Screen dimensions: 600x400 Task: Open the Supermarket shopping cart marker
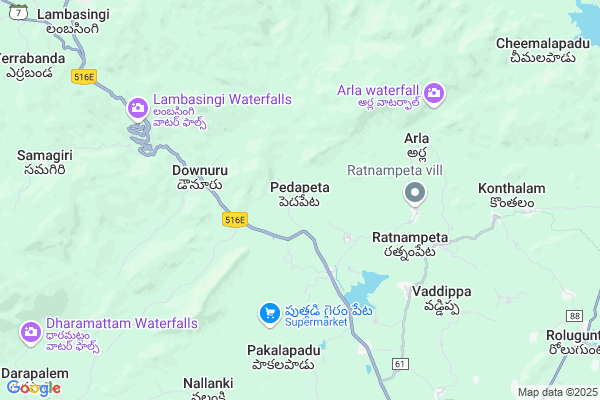269,314
